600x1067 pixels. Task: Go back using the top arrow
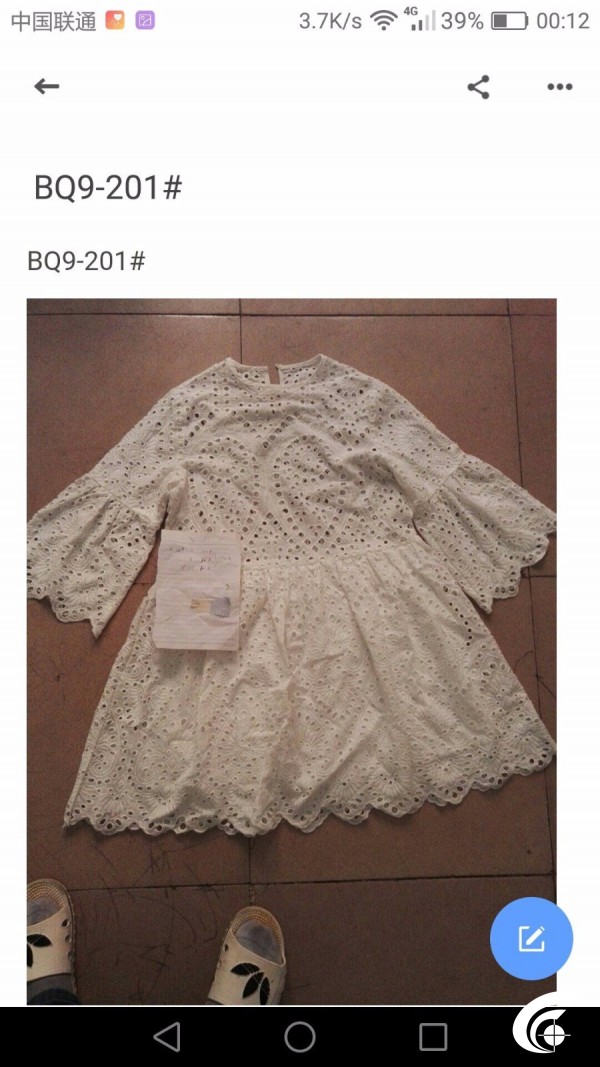tap(46, 86)
